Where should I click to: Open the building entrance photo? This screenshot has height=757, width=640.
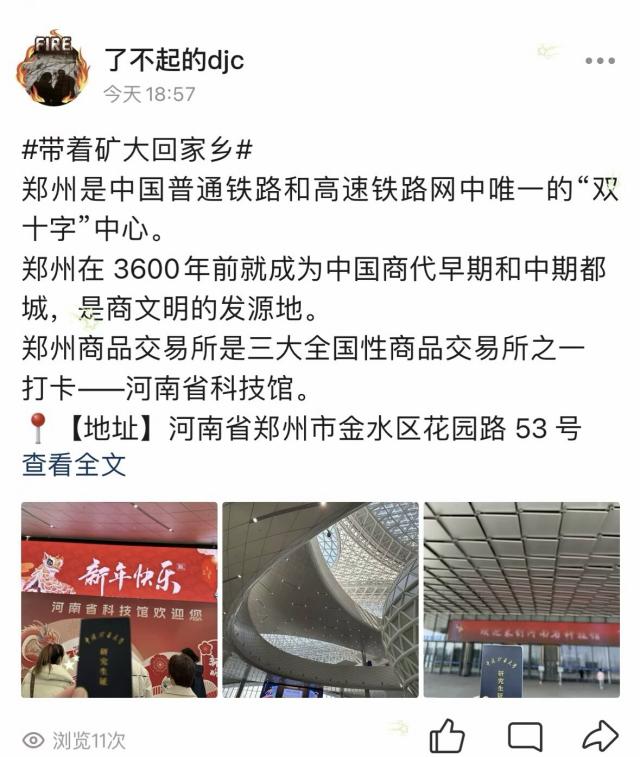[x=521, y=599]
